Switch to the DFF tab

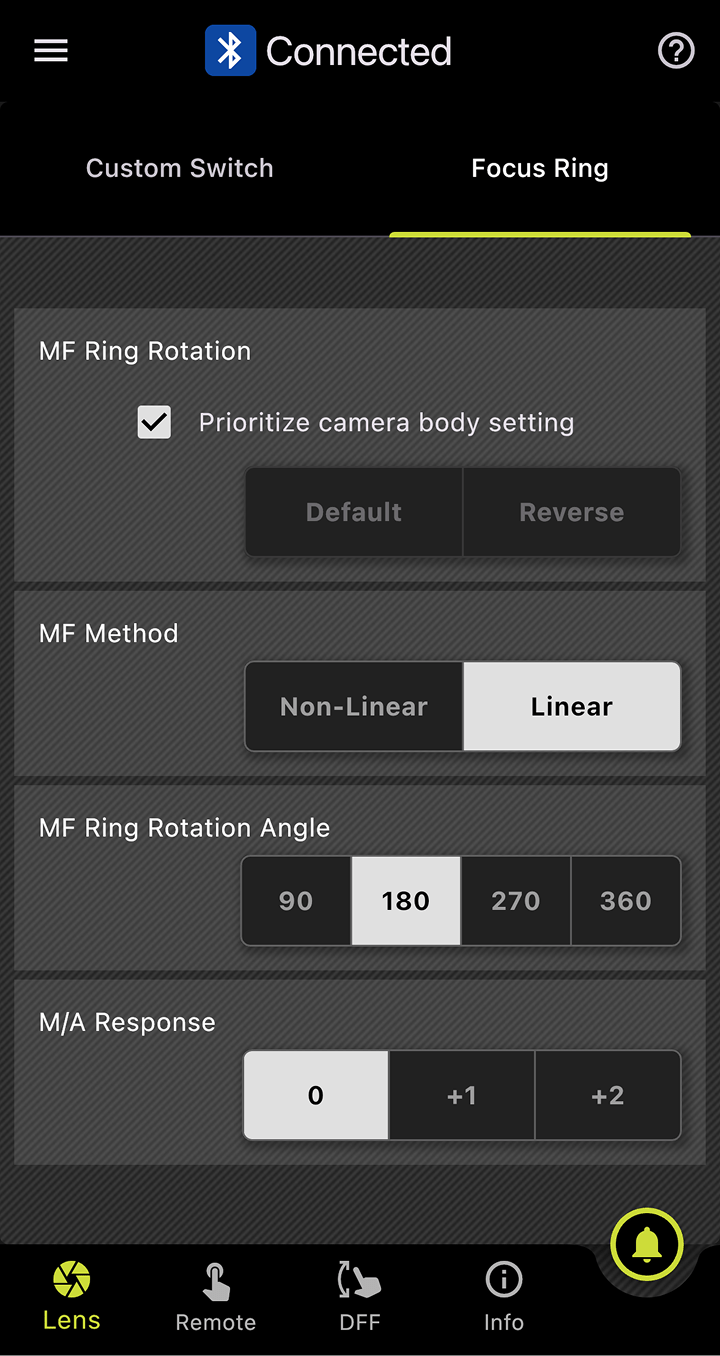[360, 1297]
